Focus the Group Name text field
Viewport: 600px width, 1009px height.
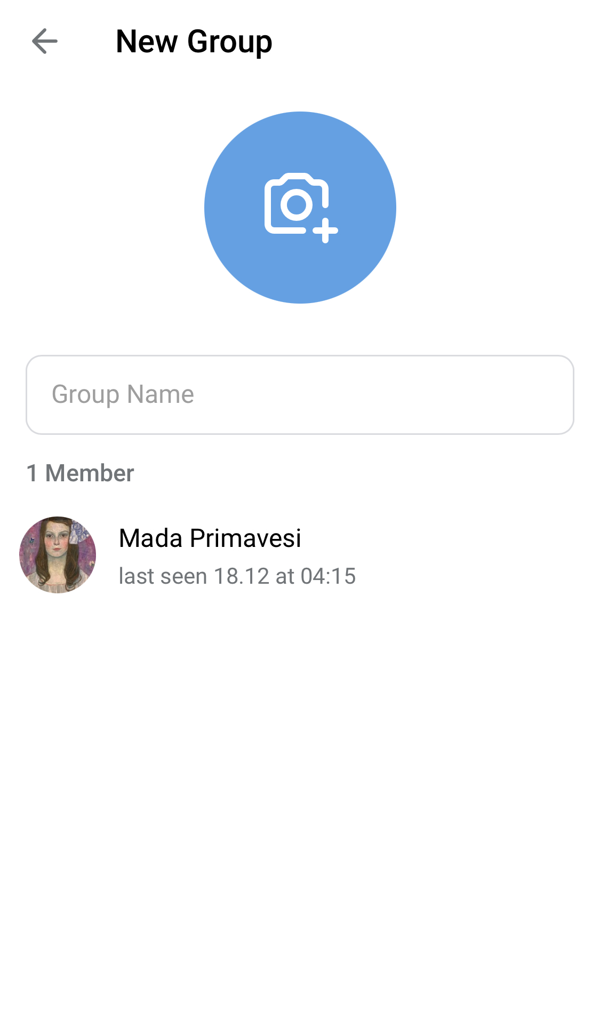[300, 394]
